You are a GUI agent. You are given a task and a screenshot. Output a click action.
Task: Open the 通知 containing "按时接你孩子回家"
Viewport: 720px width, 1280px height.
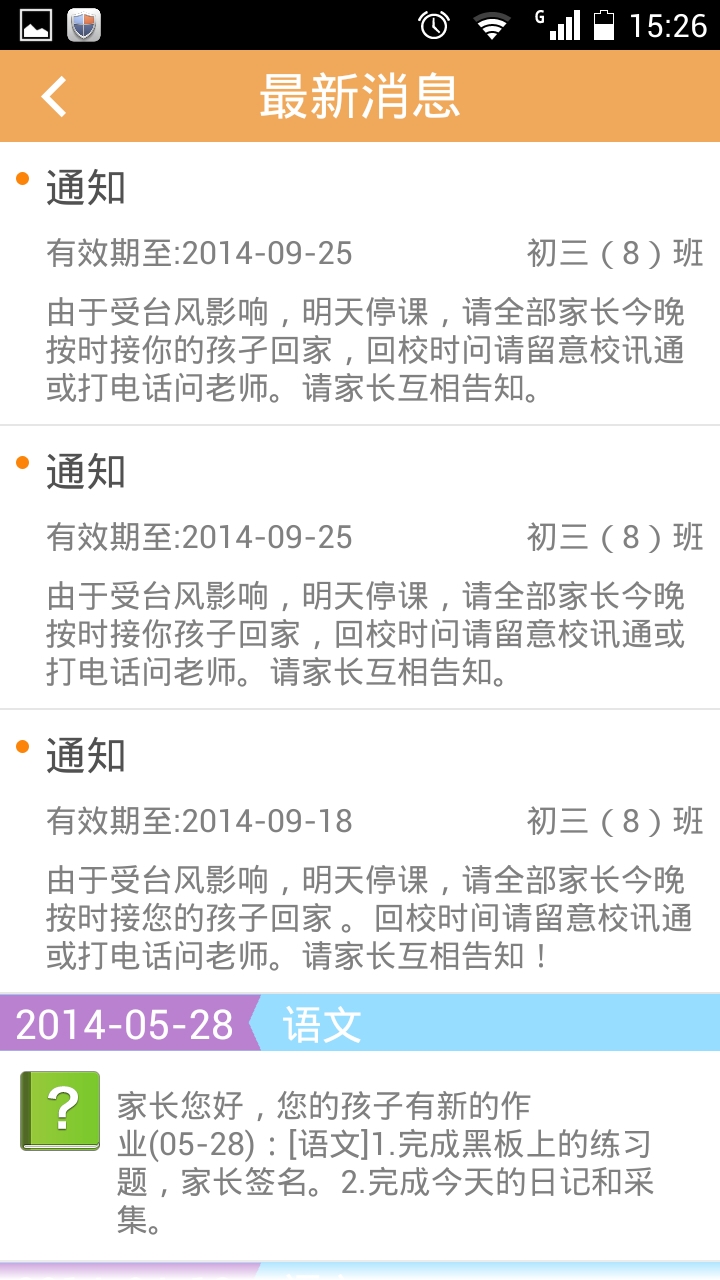tap(360, 567)
